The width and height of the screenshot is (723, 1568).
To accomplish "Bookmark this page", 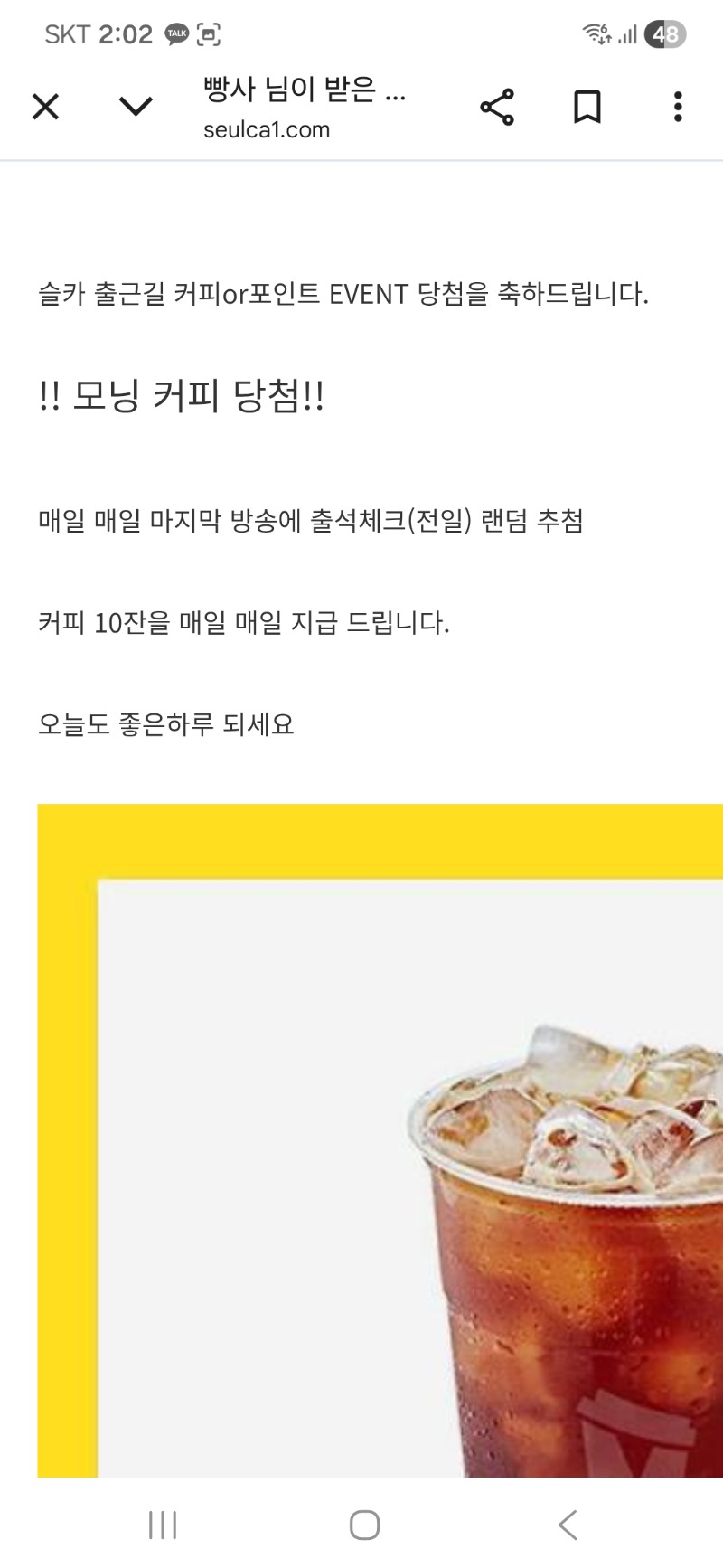I will pos(587,107).
